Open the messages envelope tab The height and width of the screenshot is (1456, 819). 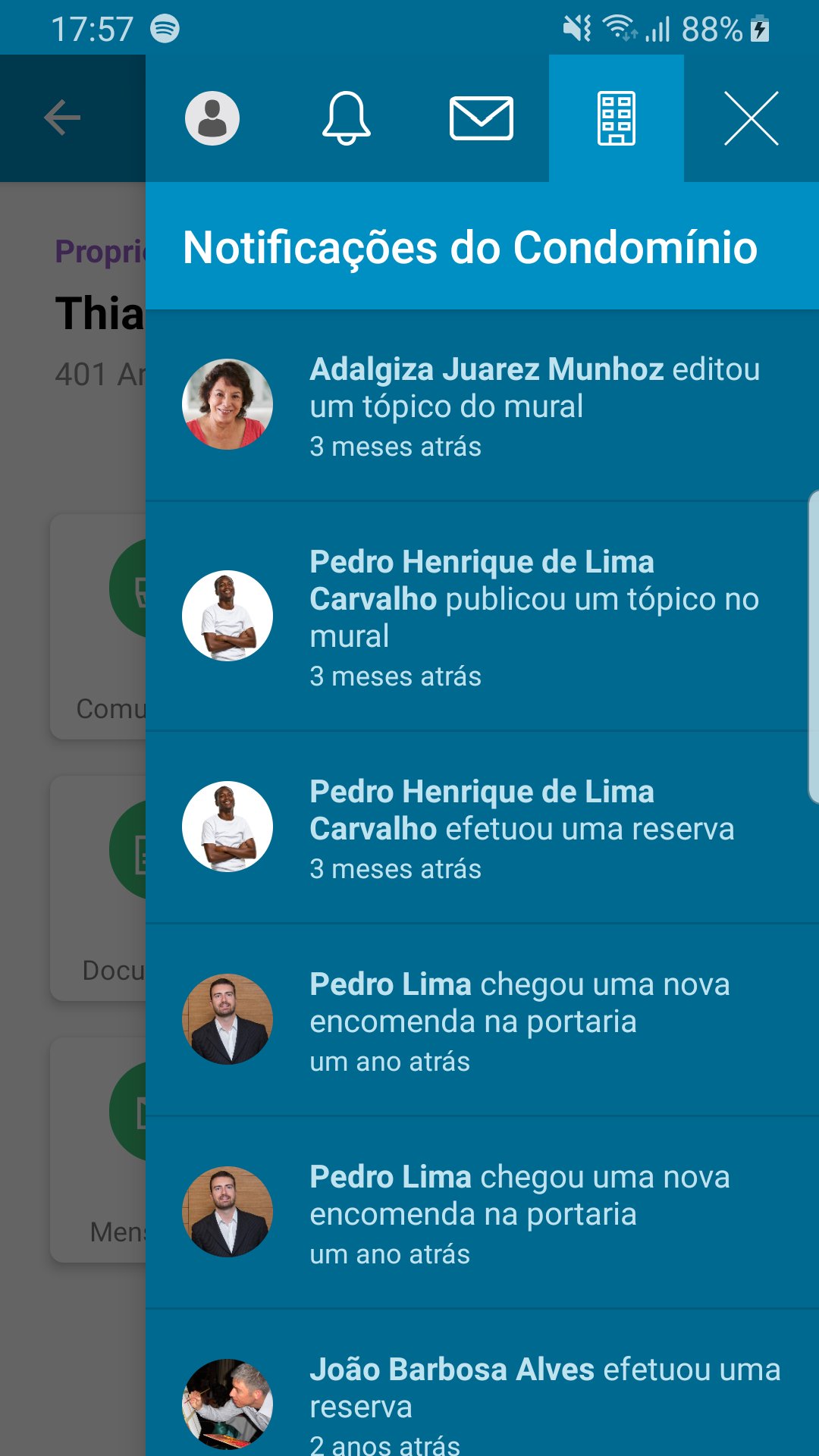tap(482, 118)
